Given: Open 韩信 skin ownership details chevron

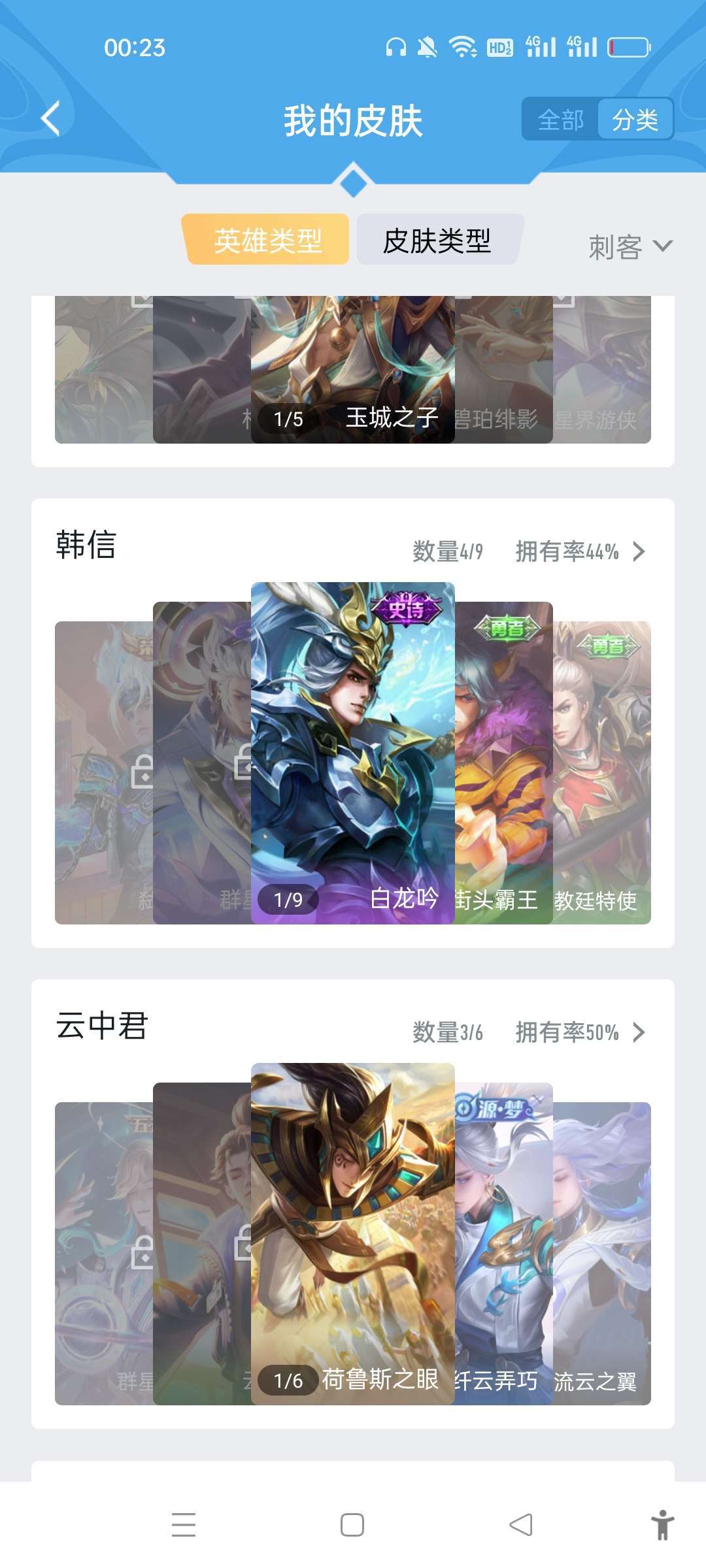Looking at the screenshot, I should (639, 551).
